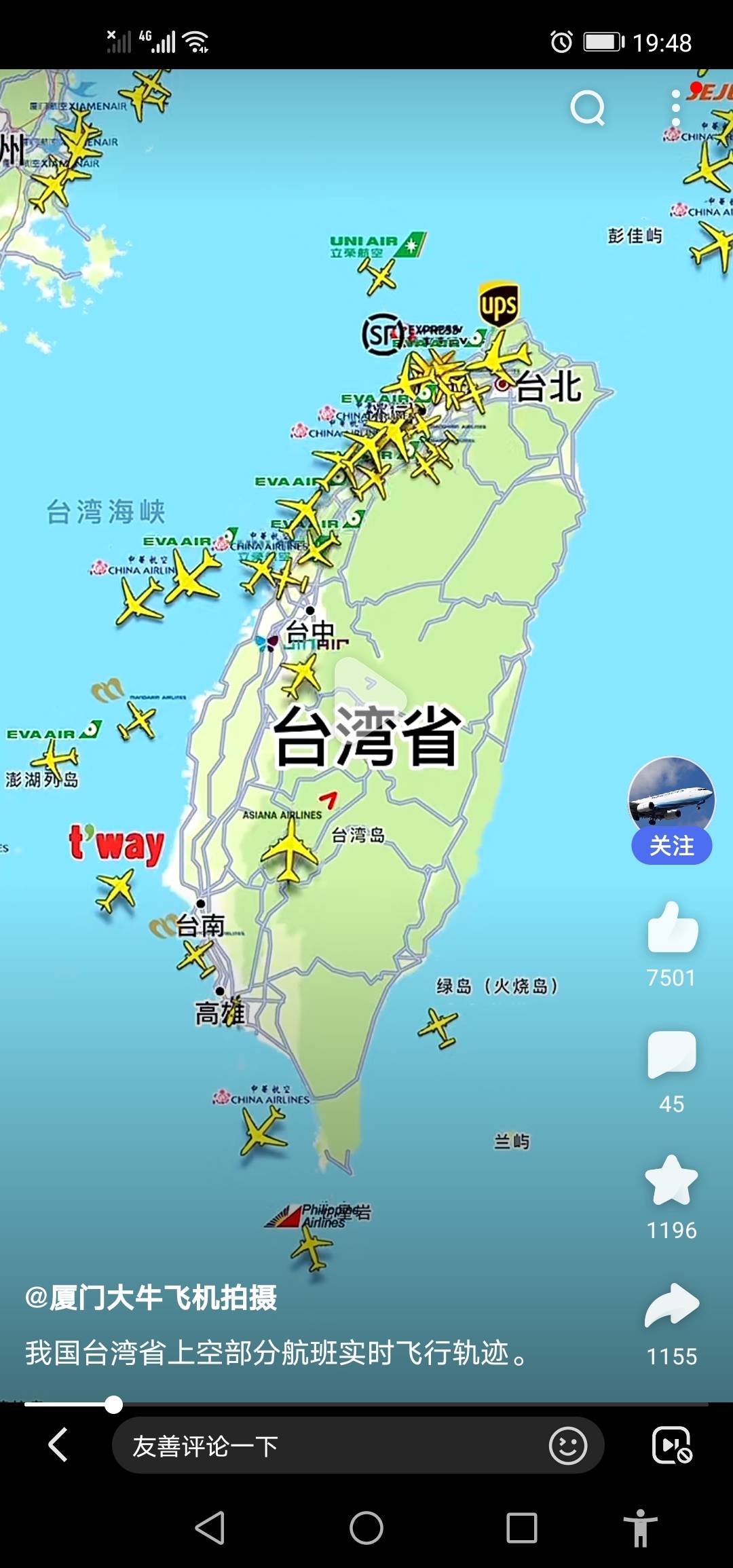Open the emoji smiley in the comment box

pos(567,1446)
